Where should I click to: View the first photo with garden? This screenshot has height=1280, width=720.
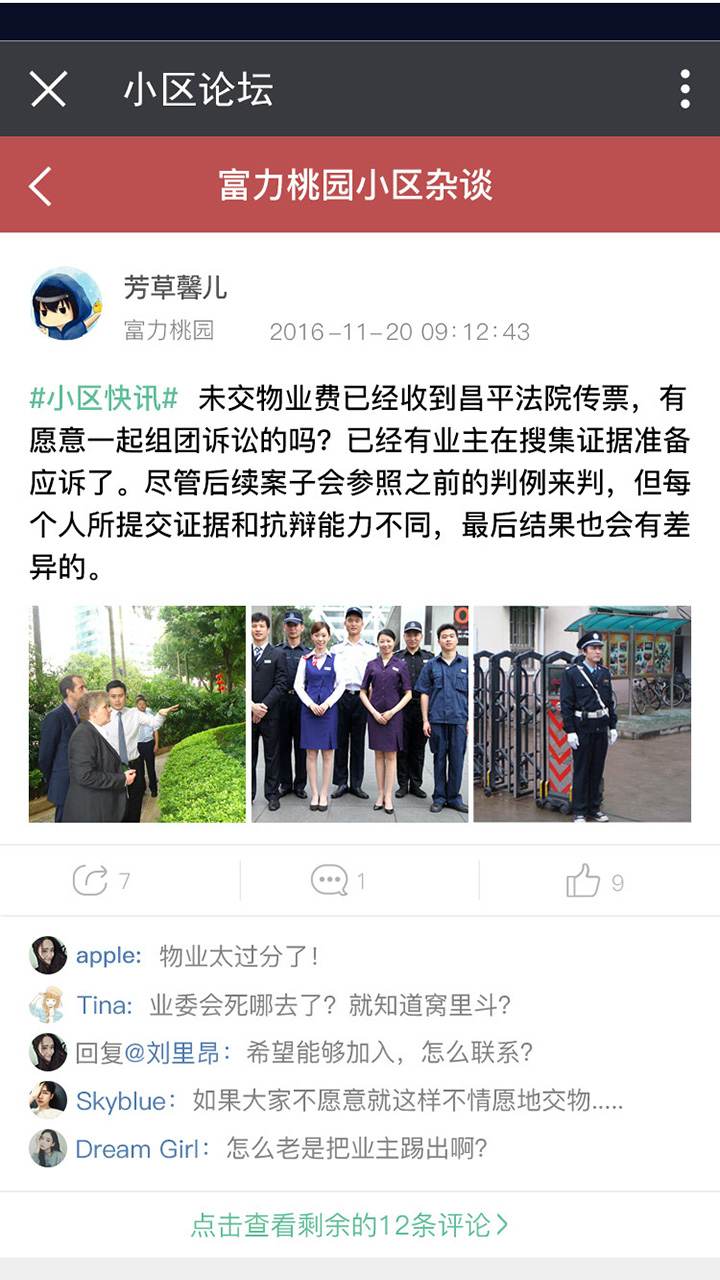tap(137, 714)
